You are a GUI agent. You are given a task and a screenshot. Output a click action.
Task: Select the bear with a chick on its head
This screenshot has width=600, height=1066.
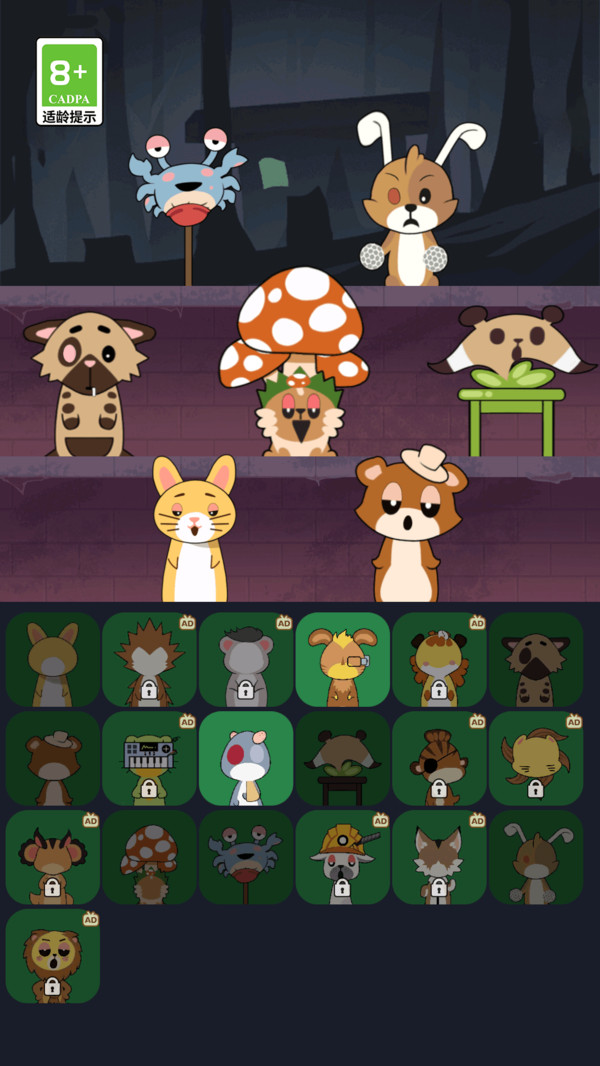(x=343, y=659)
